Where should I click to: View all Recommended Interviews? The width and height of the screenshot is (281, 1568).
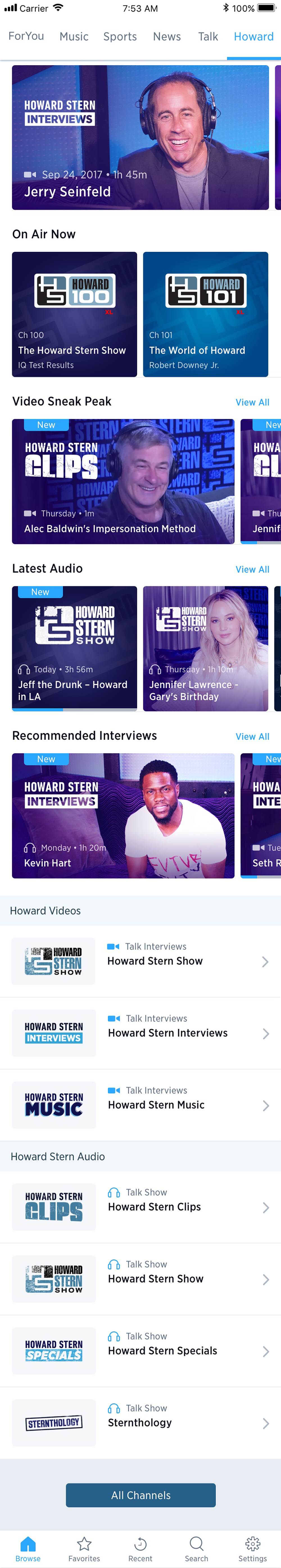click(x=252, y=737)
